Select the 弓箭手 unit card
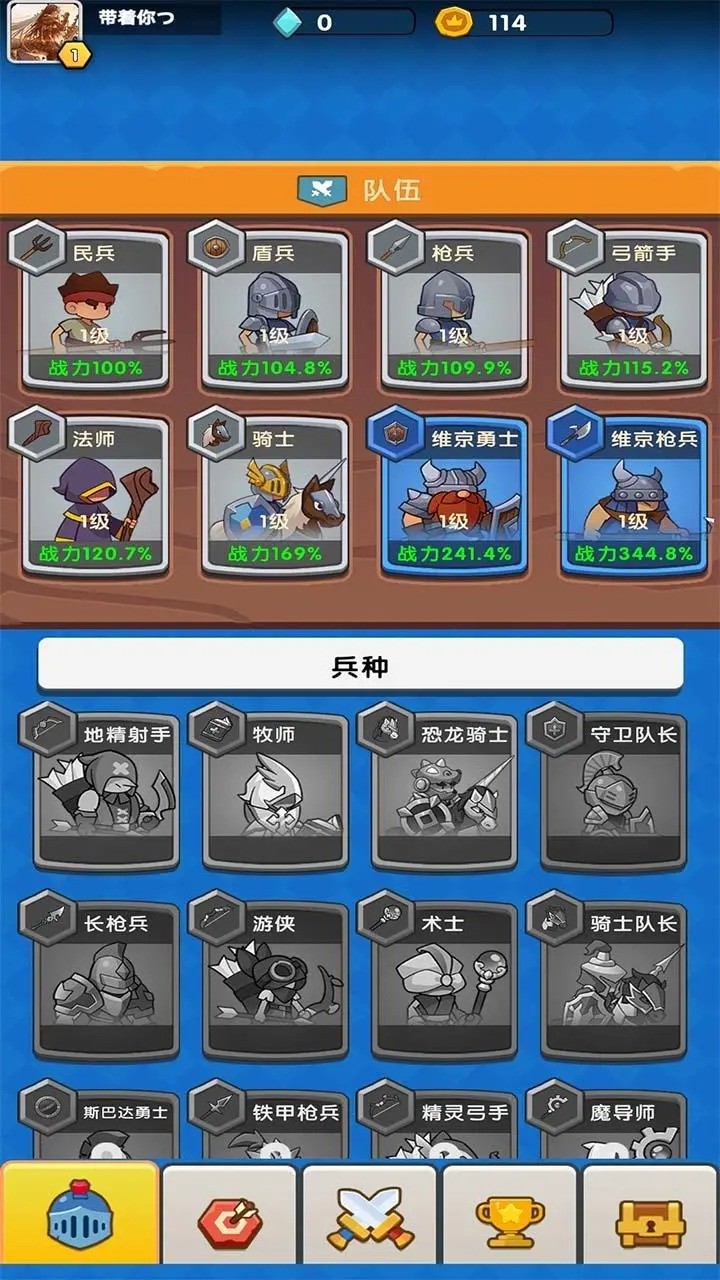Screen dimensions: 720x1280 [630, 305]
